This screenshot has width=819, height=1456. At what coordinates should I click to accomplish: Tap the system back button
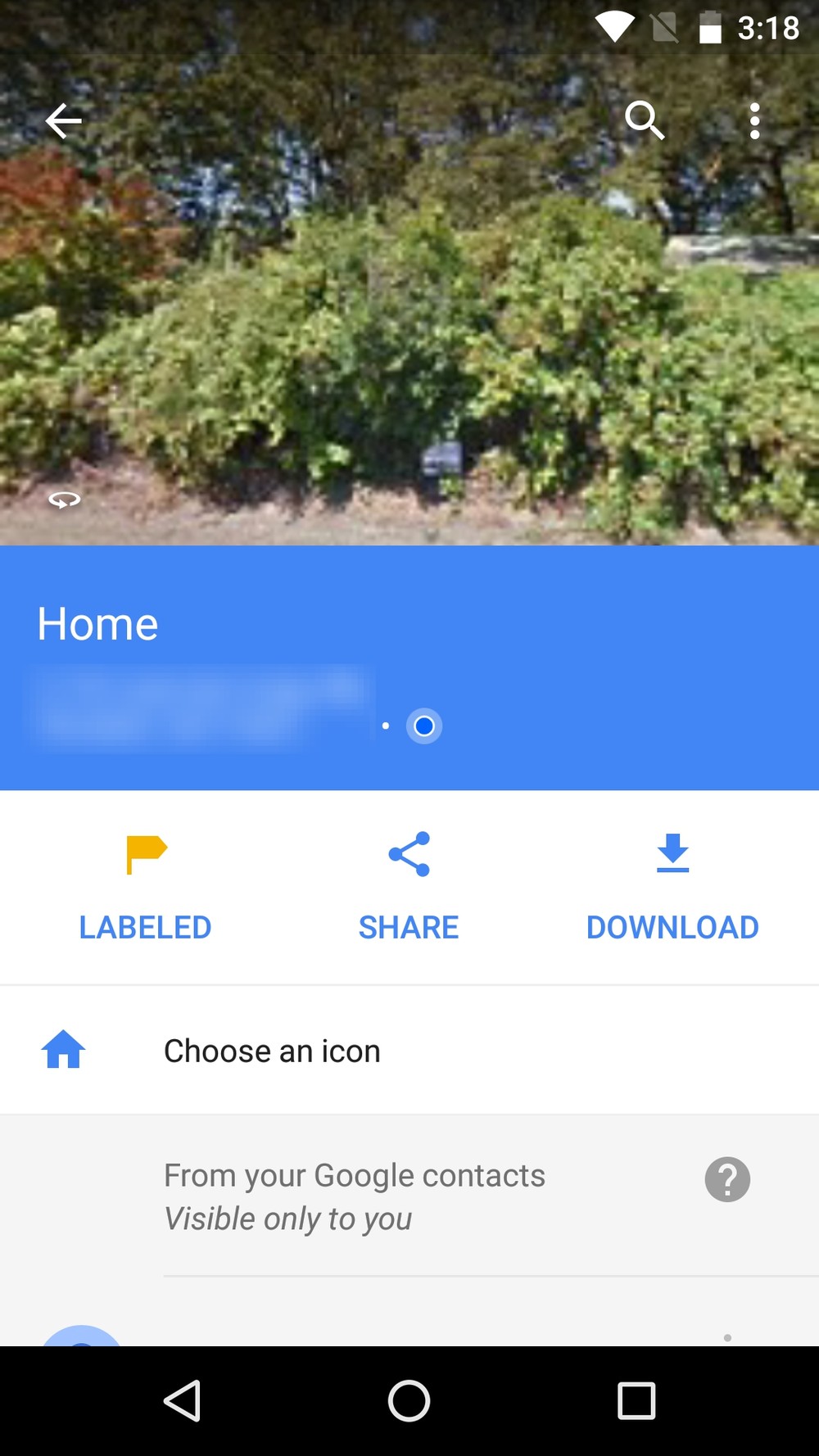tap(183, 1400)
